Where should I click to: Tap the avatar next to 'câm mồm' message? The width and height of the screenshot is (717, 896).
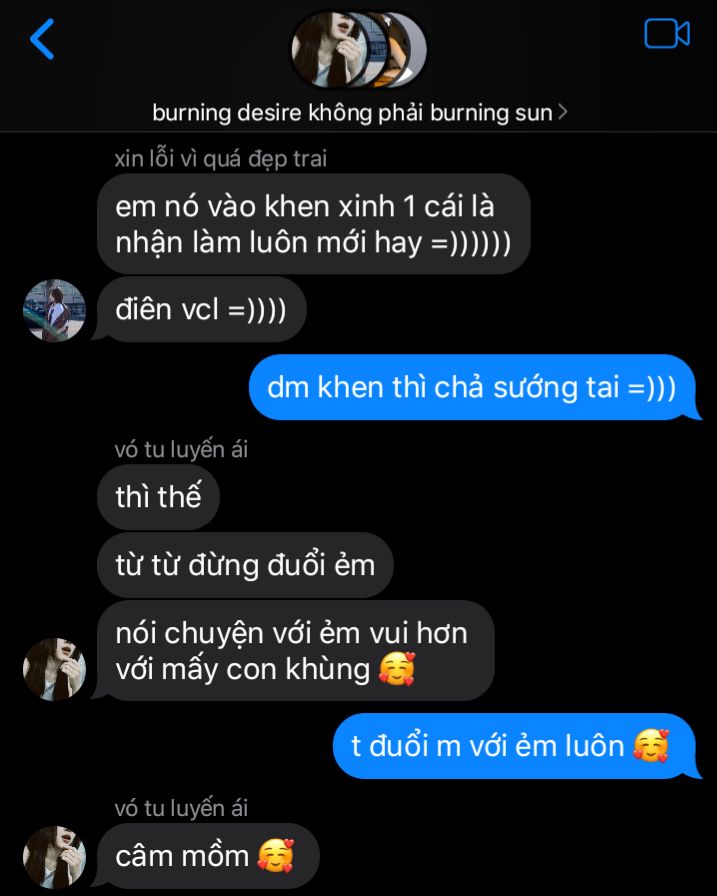pyautogui.click(x=54, y=857)
